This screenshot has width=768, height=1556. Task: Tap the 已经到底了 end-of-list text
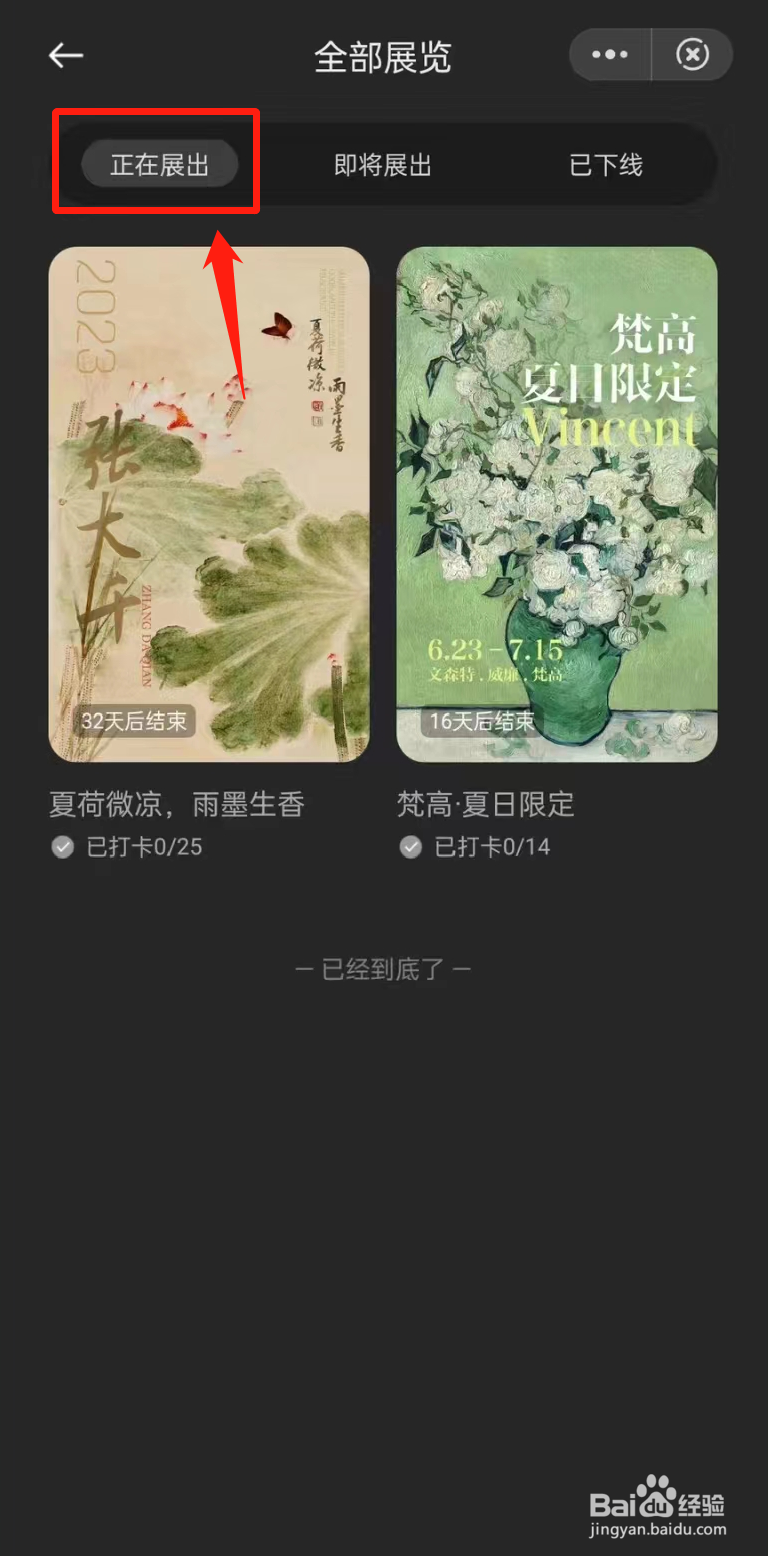point(383,968)
